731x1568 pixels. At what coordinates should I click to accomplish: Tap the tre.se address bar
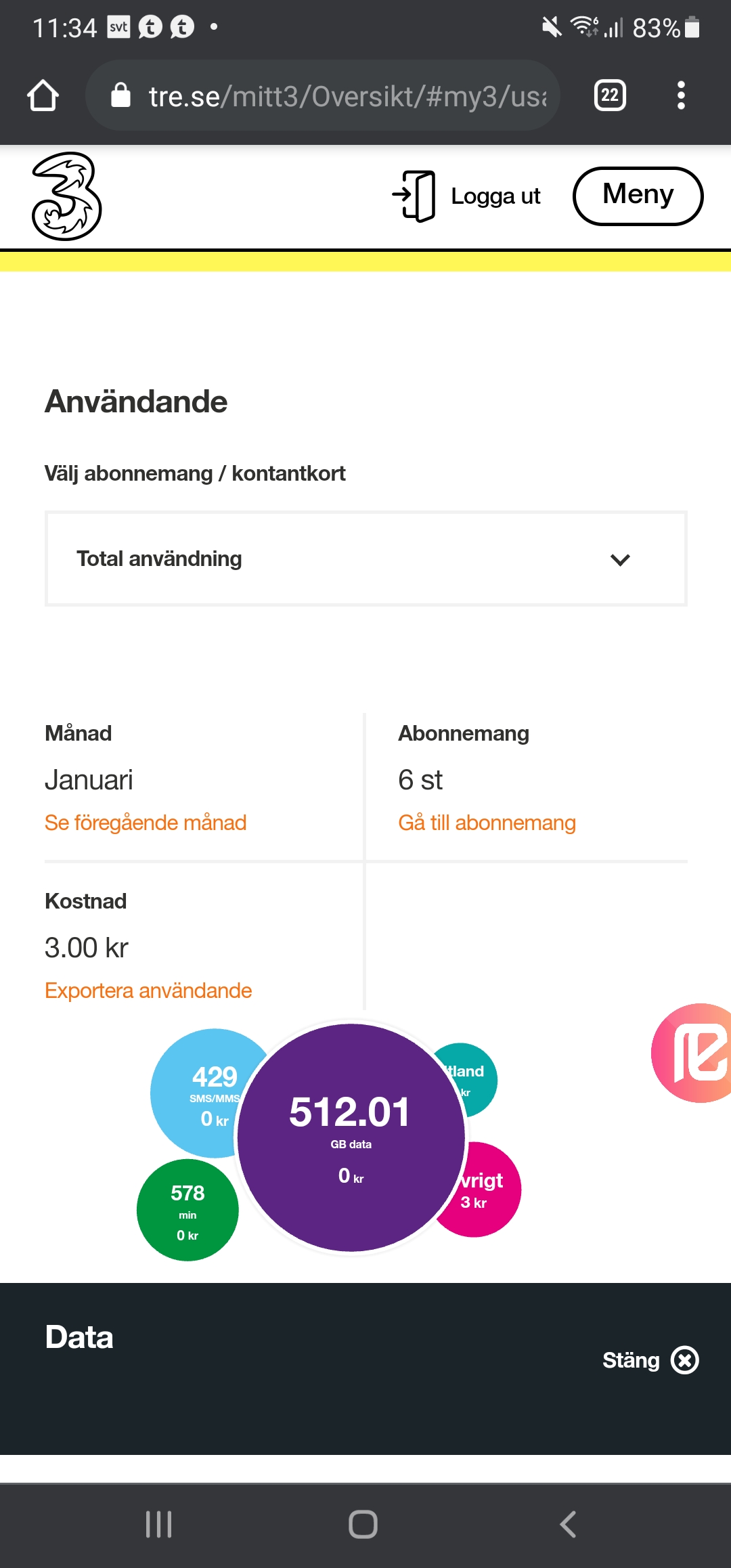click(x=324, y=96)
